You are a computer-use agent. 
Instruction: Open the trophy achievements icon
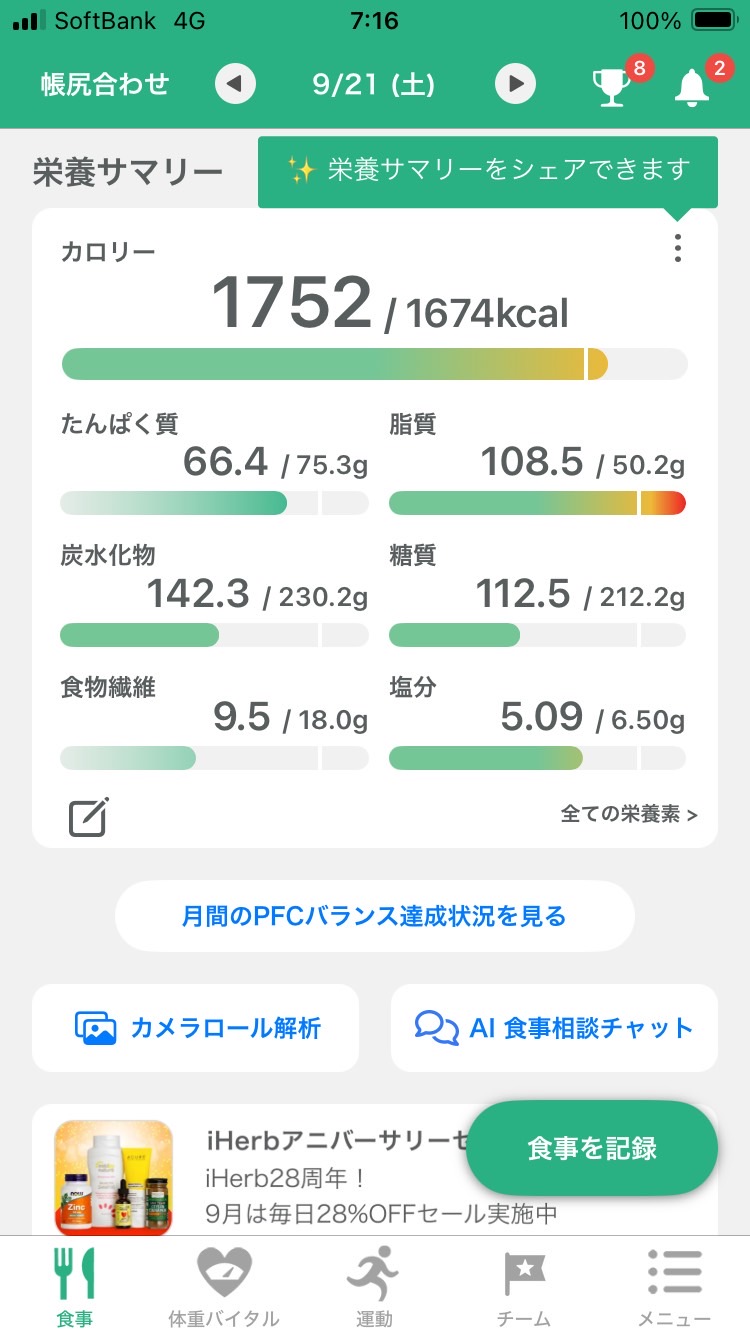[611, 87]
